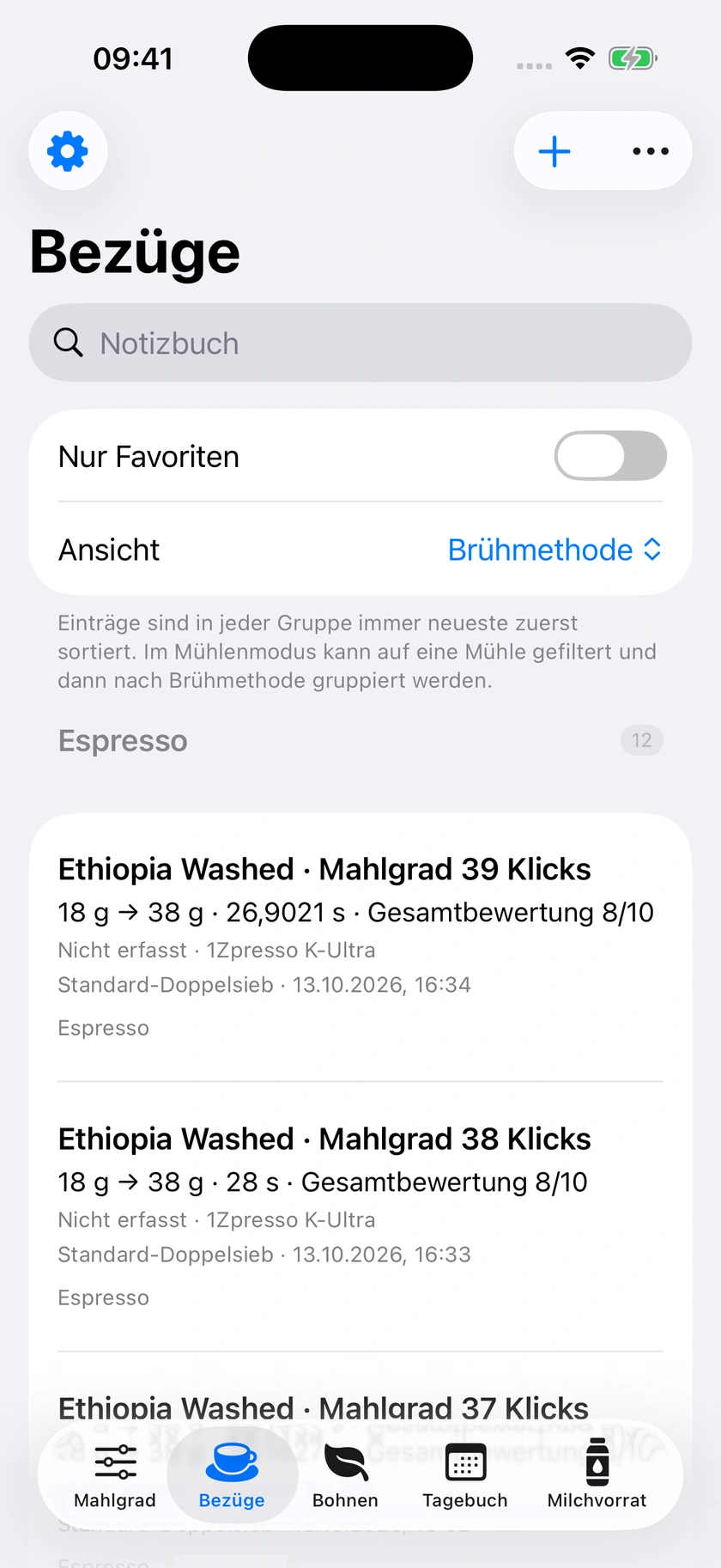Image resolution: width=721 pixels, height=1568 pixels.
Task: Open the Mahlgrad 39 Klicks entry
Action: pos(360,947)
